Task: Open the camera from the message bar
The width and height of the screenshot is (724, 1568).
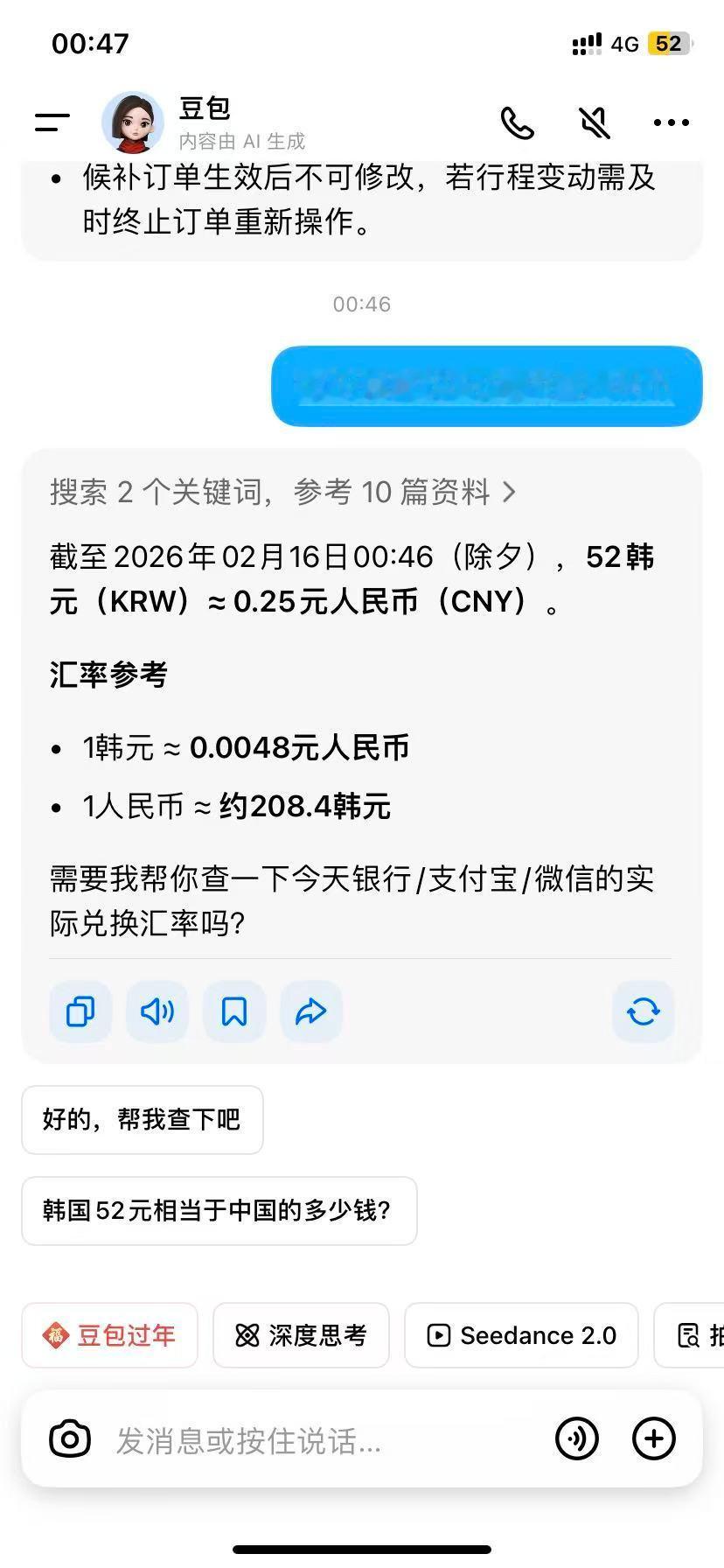Action: 70,1438
